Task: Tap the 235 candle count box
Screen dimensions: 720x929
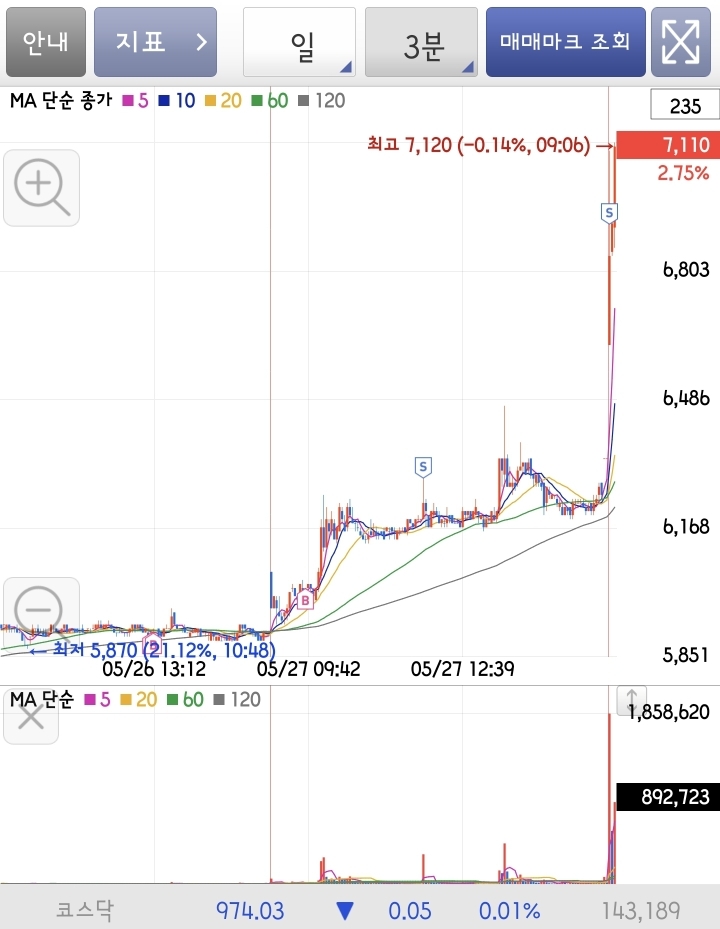Action: (x=685, y=105)
